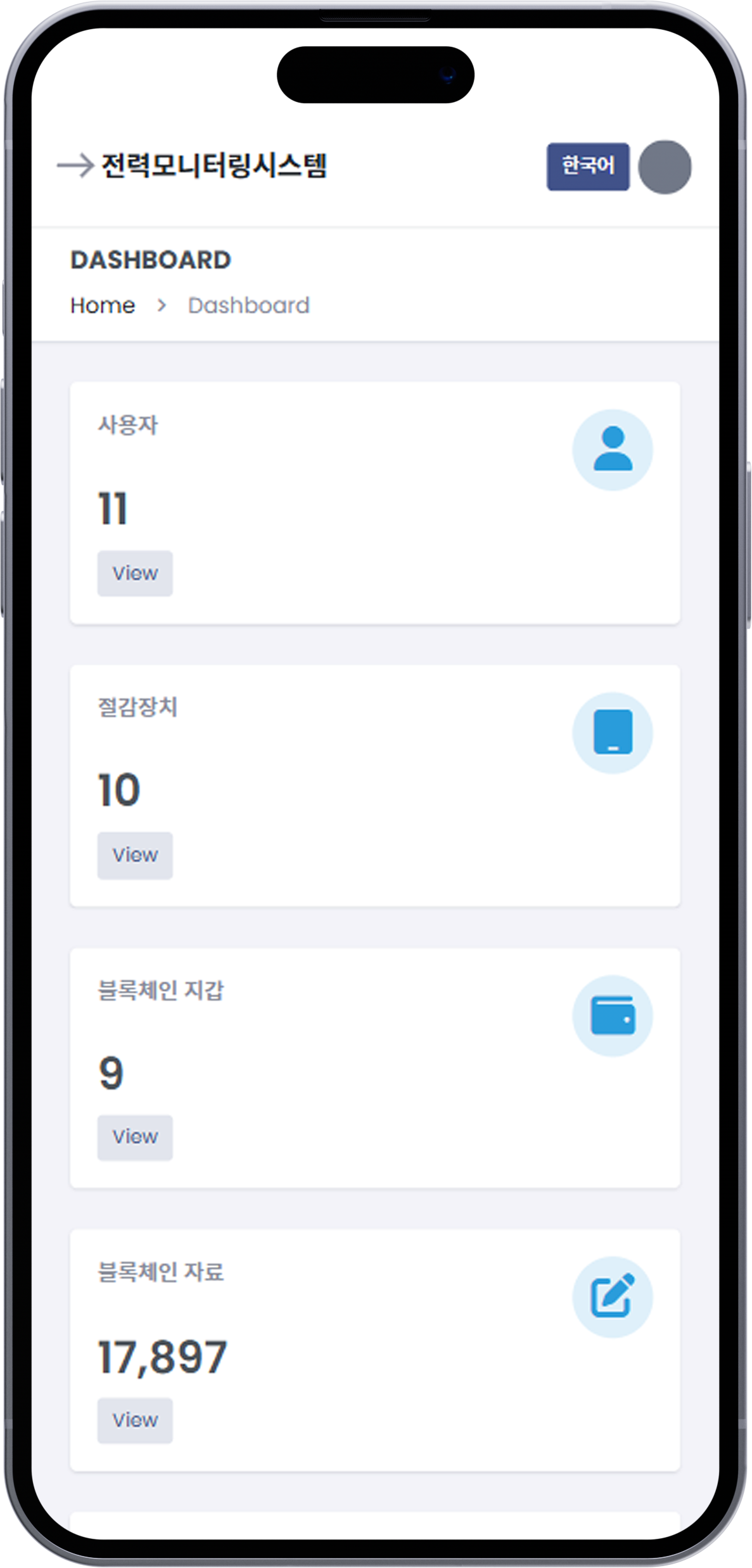Open the gray user avatar menu
752x1568 pixels.
point(664,167)
